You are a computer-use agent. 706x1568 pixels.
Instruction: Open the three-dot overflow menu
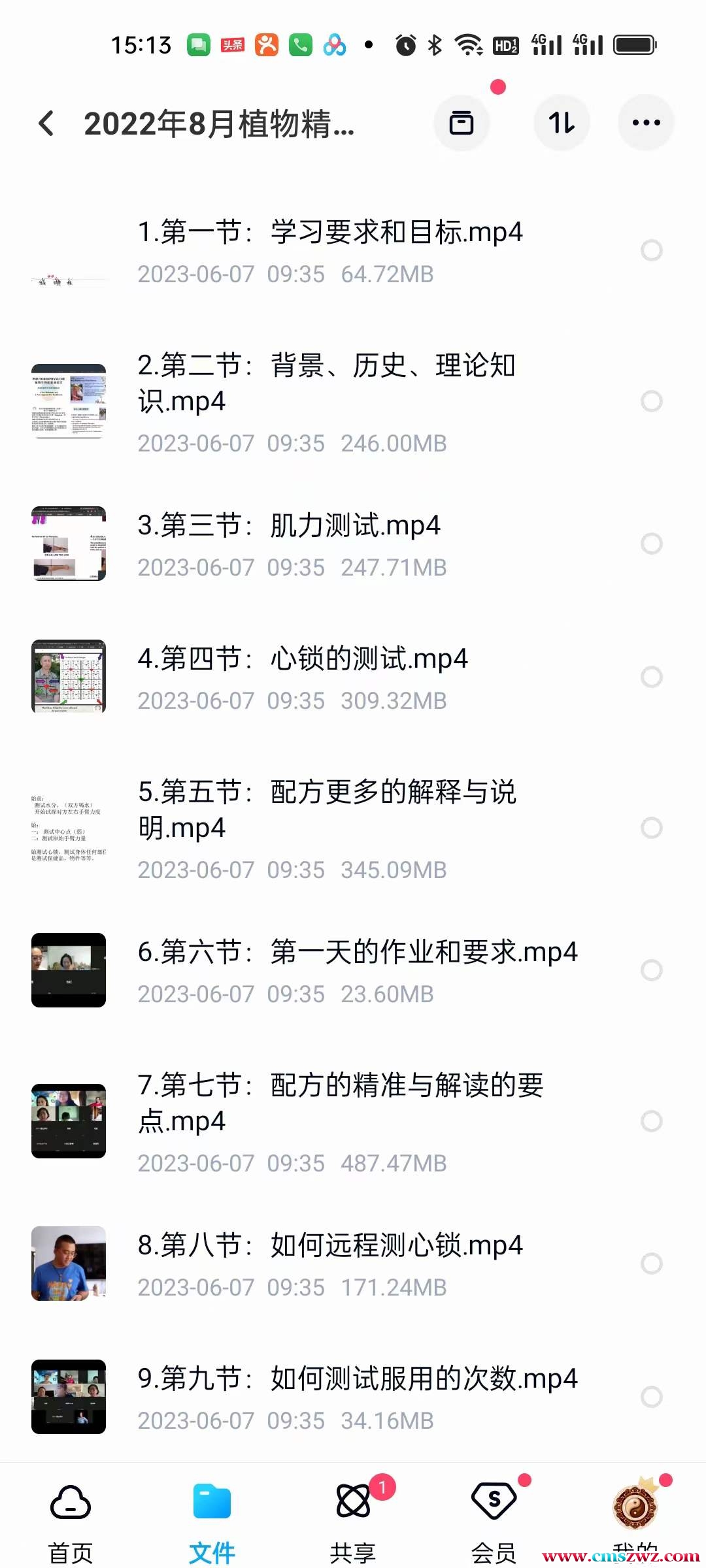(646, 123)
